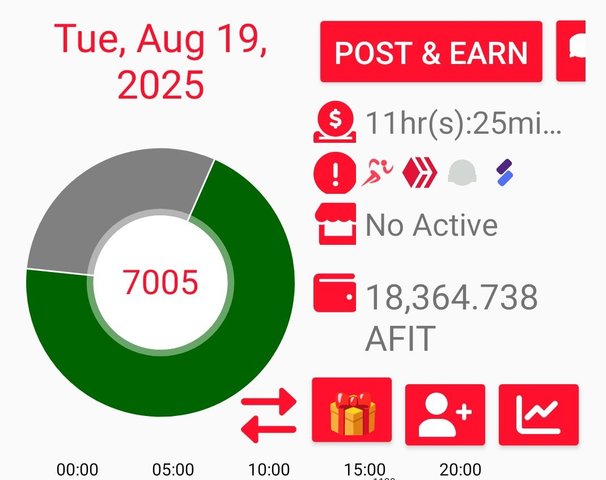606x480 pixels.
Task: Open the gift box rewards button
Action: [351, 411]
